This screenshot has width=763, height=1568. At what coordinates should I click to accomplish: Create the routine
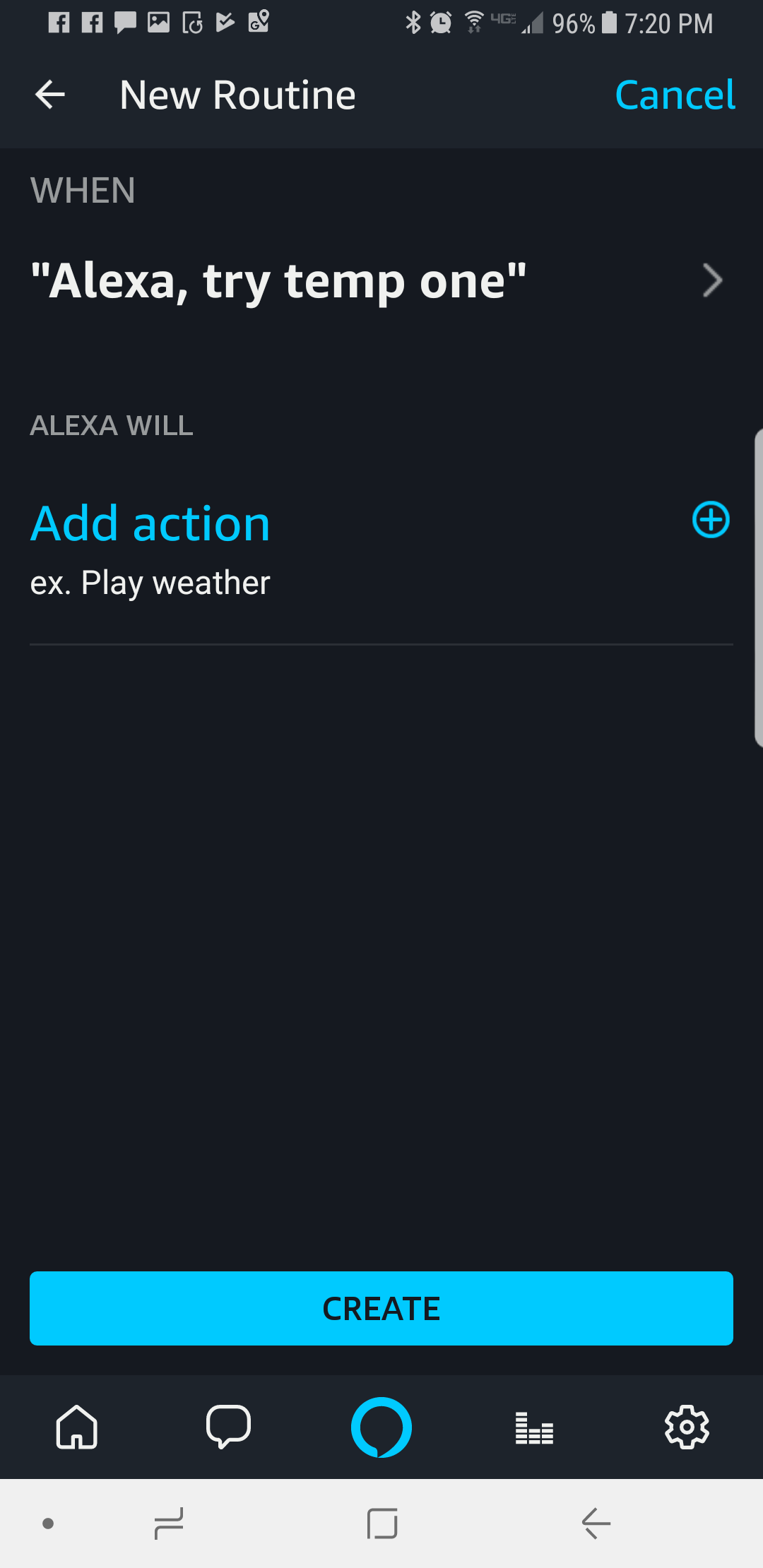[381, 1308]
